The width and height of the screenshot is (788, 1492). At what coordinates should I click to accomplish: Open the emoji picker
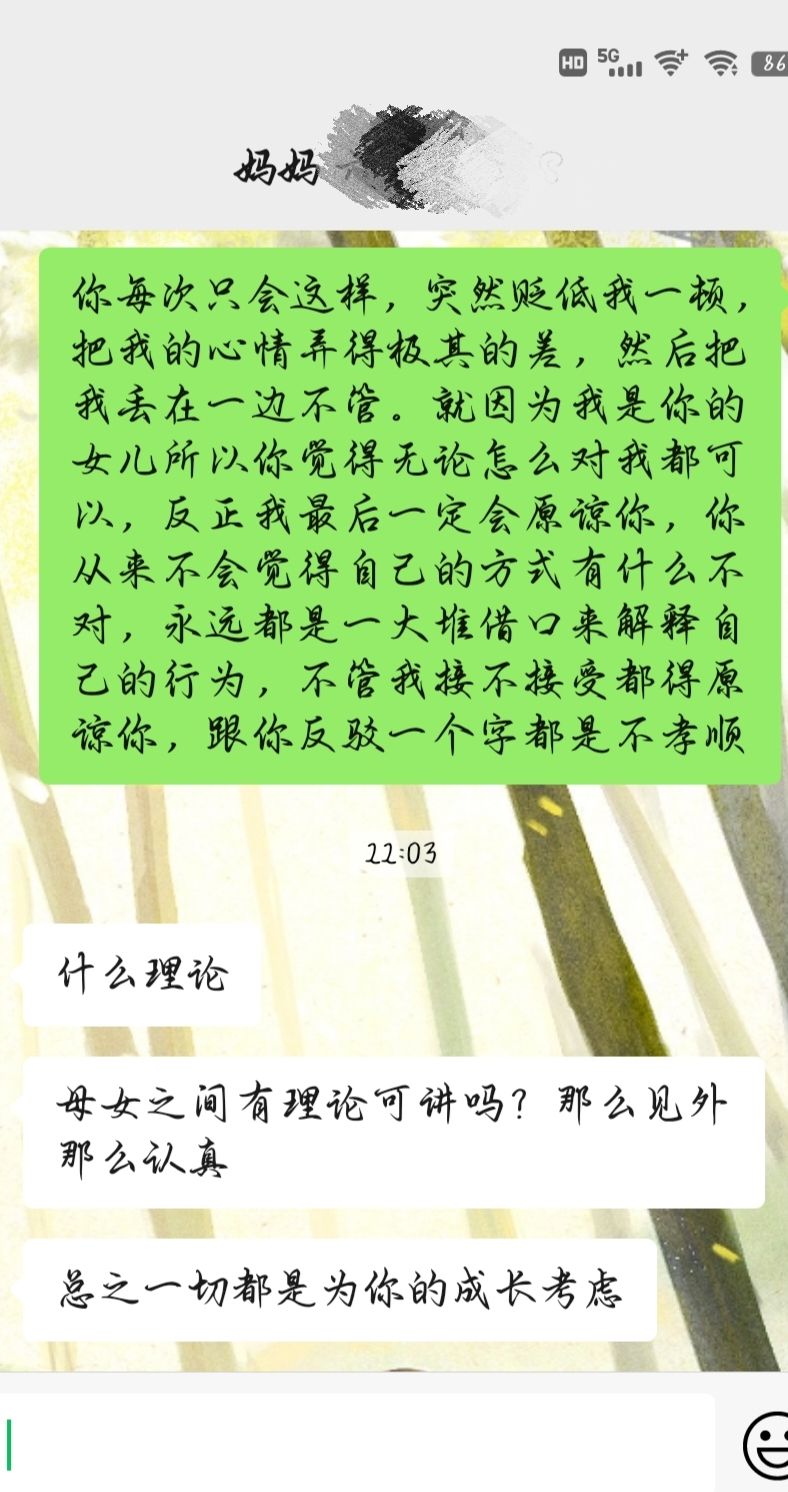click(x=766, y=1445)
